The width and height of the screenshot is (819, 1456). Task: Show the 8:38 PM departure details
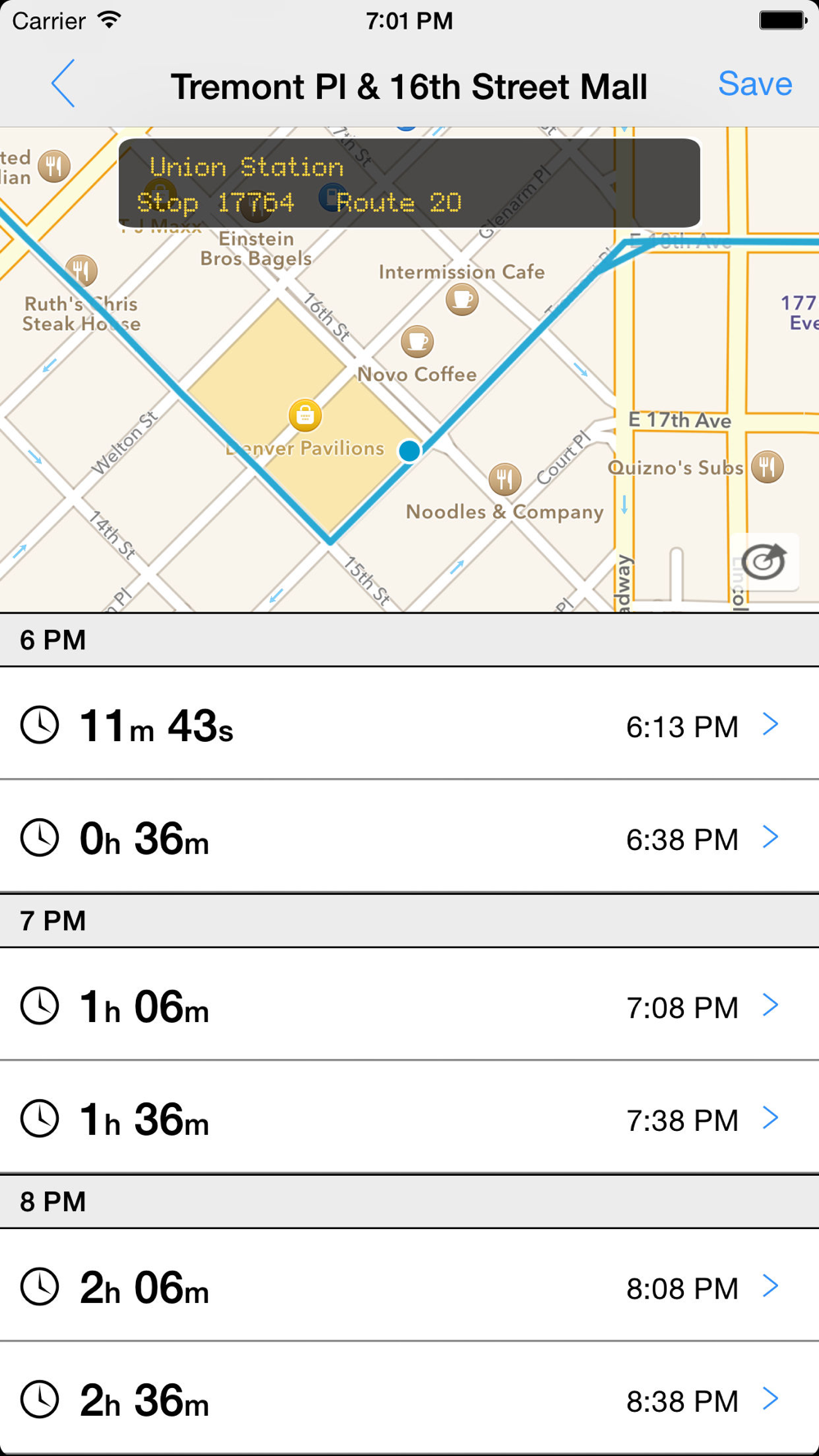pos(409,1399)
